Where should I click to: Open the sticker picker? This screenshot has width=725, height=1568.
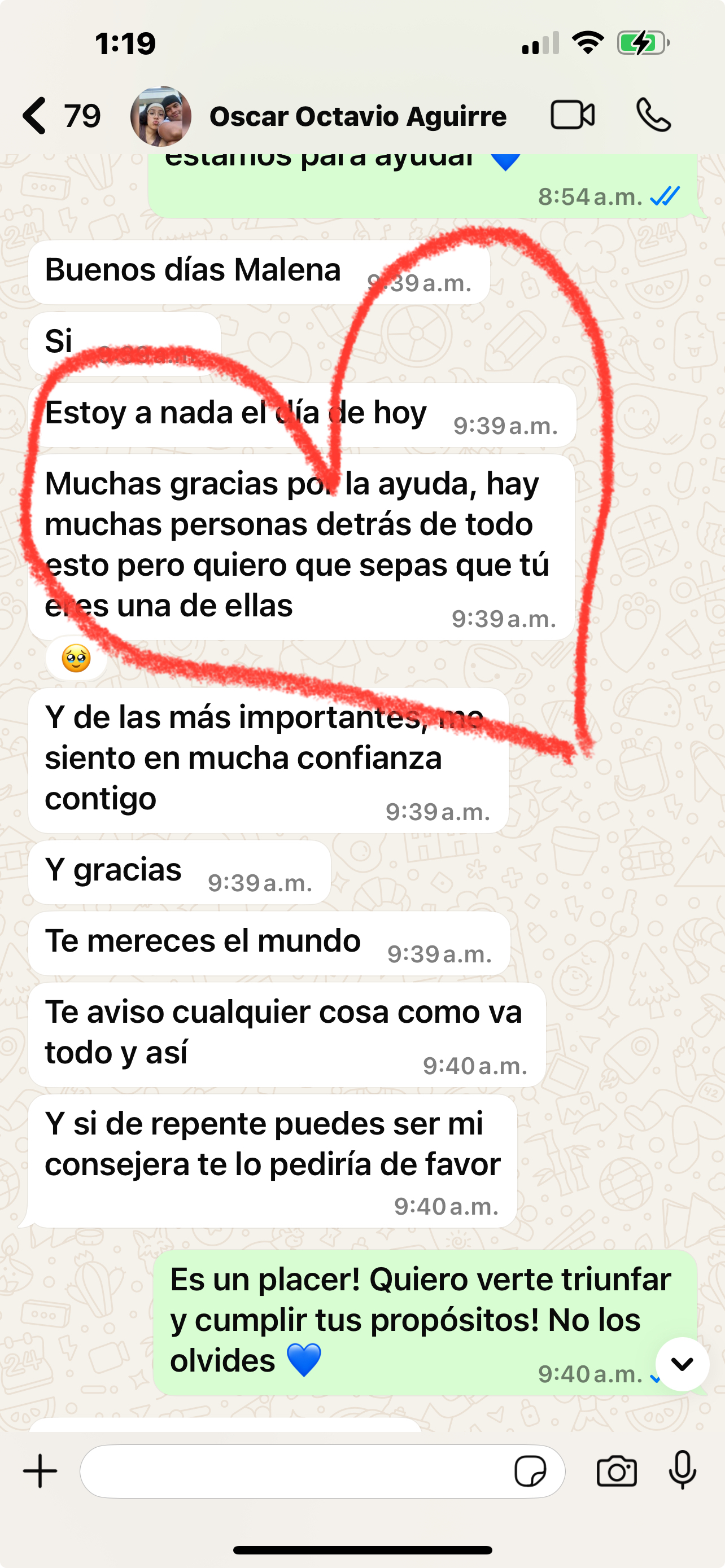(x=530, y=1471)
